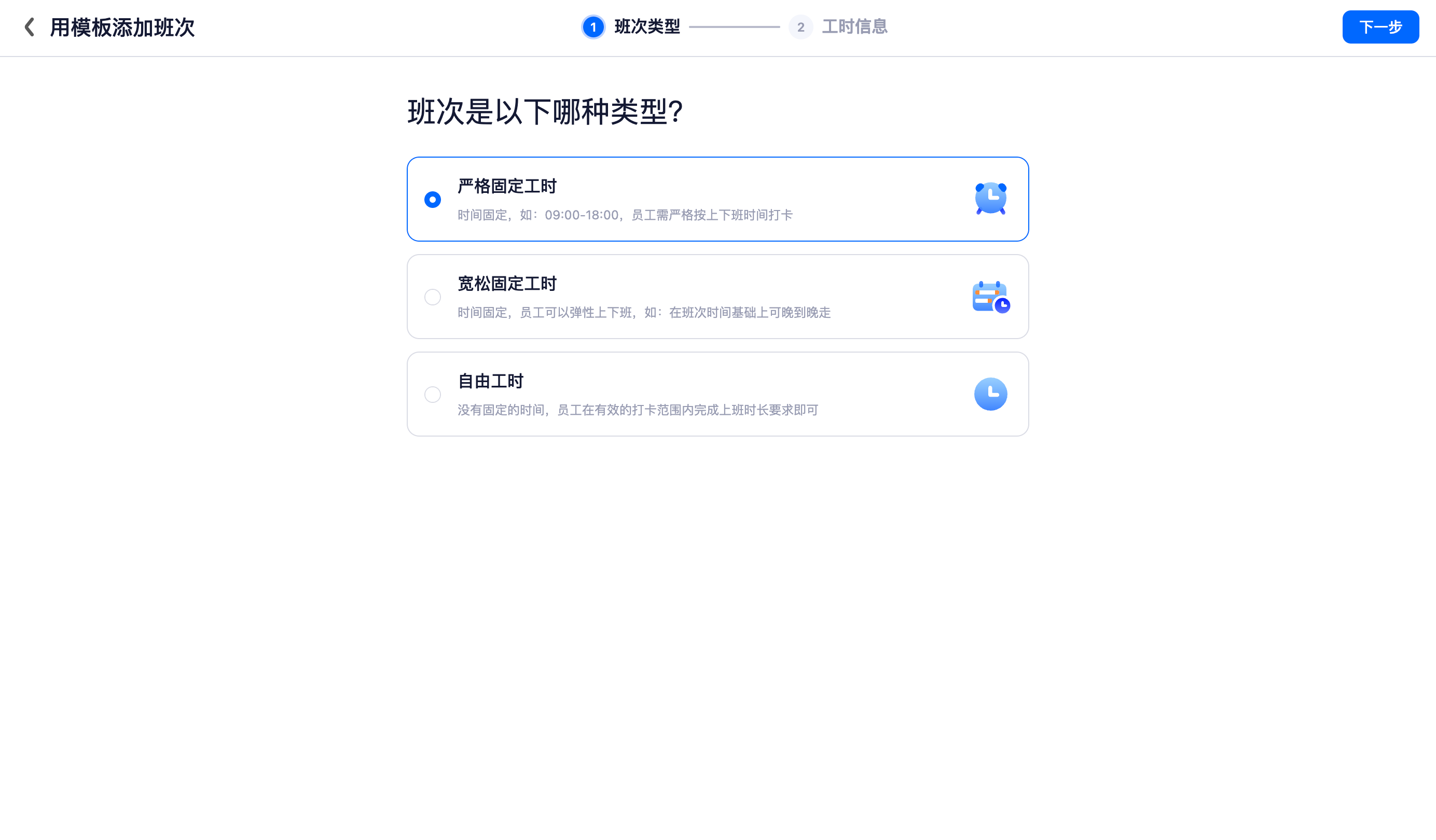Image resolution: width=1436 pixels, height=840 pixels.
Task: Pick the 自由工时 option
Action: click(433, 394)
